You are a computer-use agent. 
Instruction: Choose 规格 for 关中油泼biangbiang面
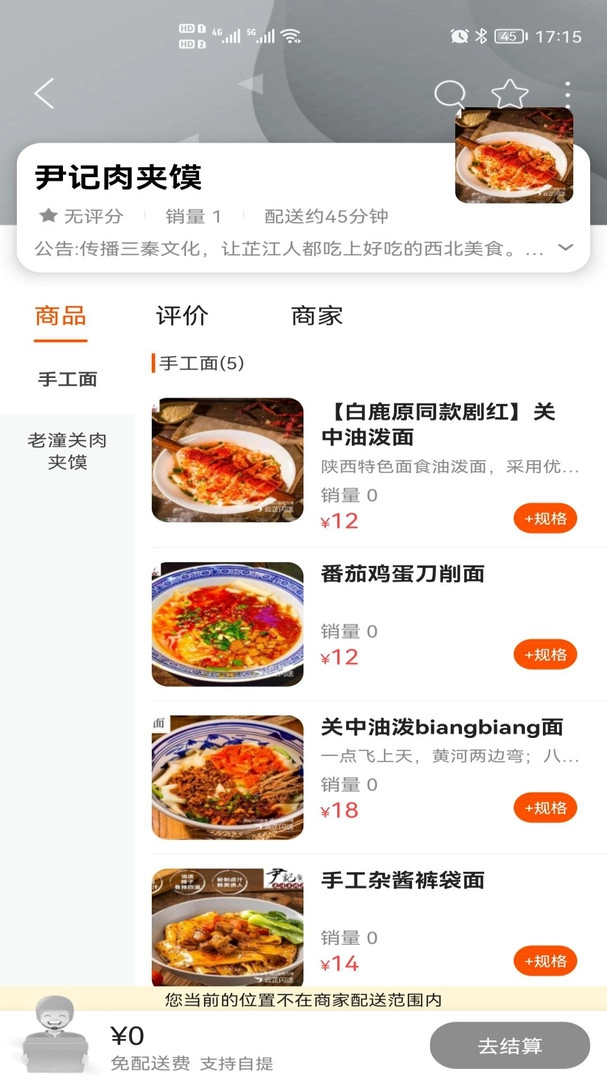click(x=545, y=807)
